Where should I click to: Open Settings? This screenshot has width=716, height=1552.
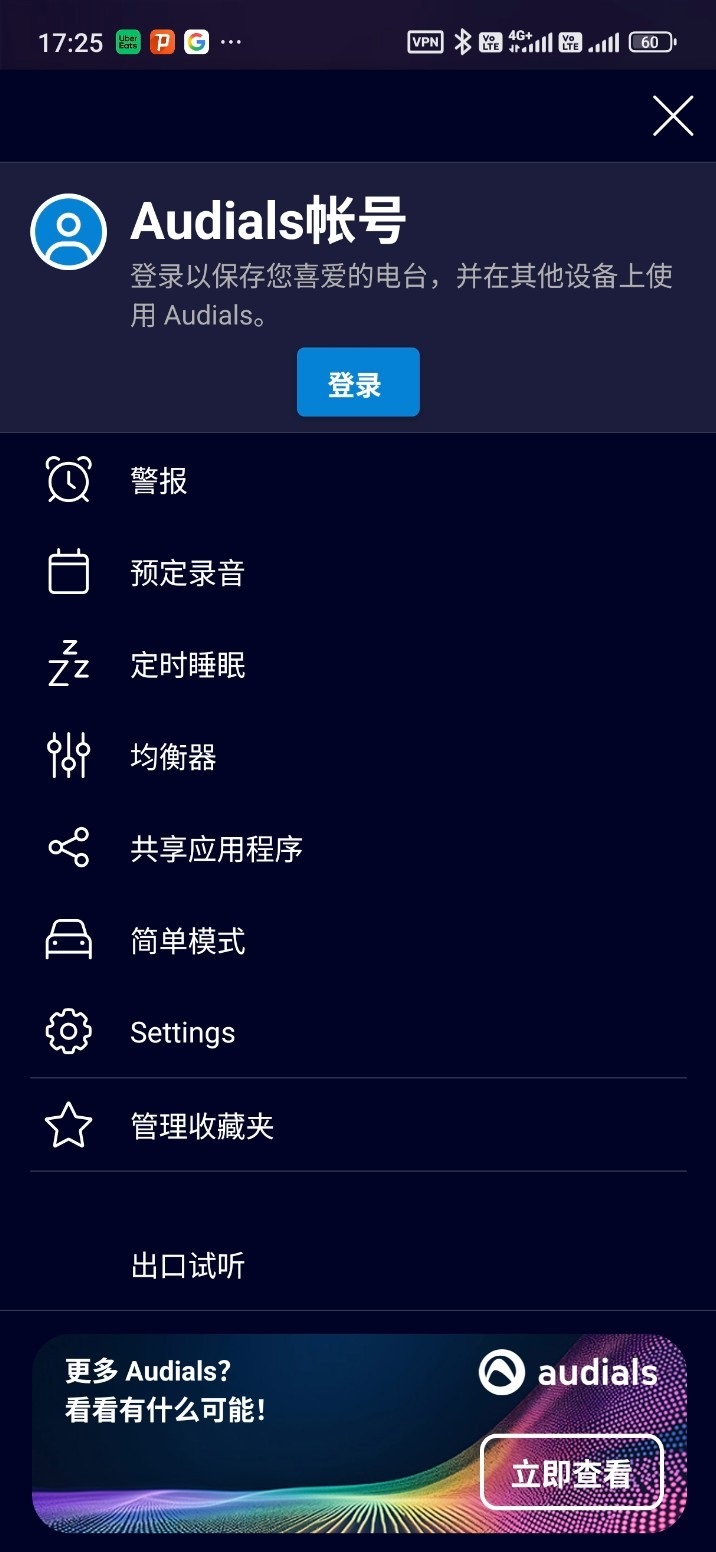coord(182,1033)
